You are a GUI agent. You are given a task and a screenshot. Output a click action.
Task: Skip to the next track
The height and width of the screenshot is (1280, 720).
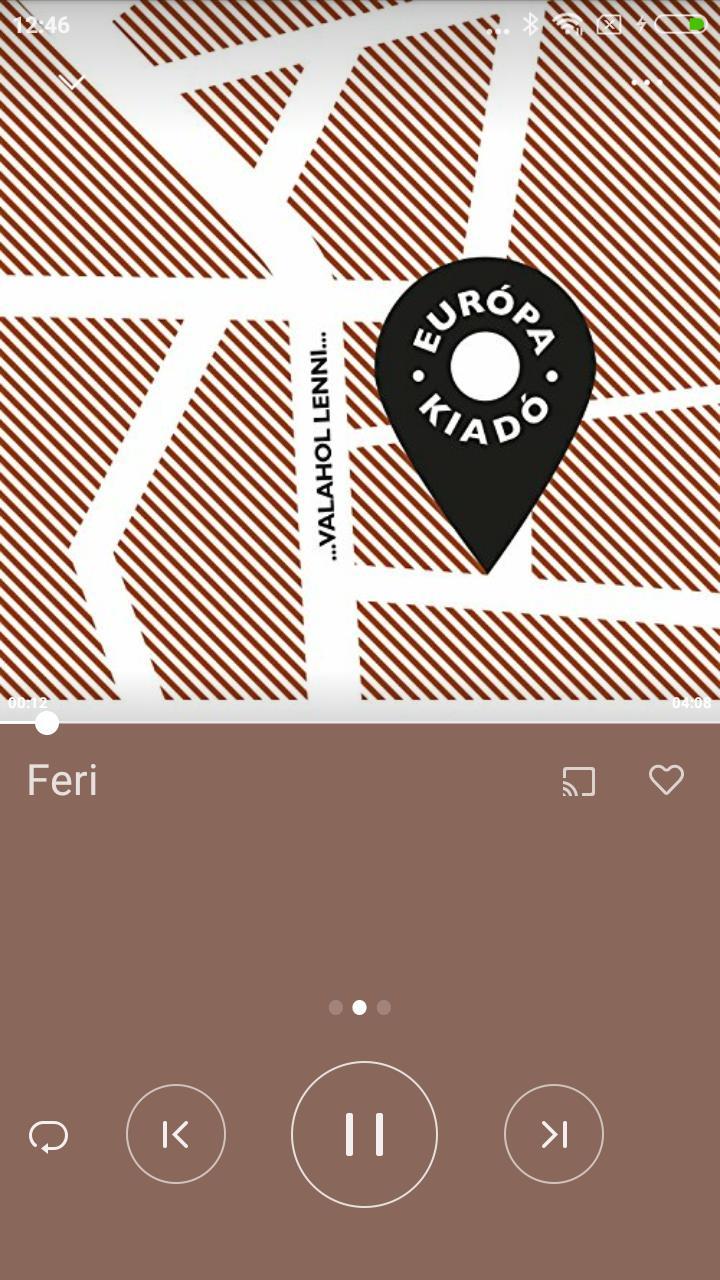point(554,1134)
